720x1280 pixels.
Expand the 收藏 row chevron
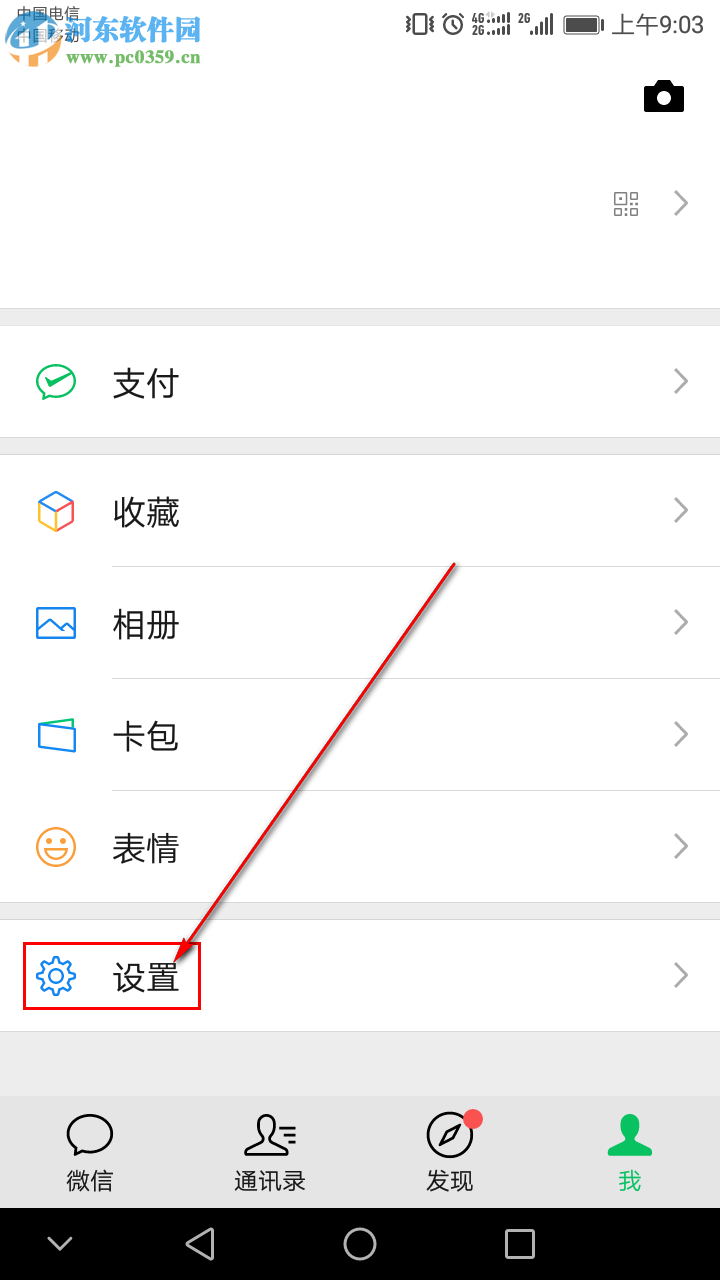(681, 511)
